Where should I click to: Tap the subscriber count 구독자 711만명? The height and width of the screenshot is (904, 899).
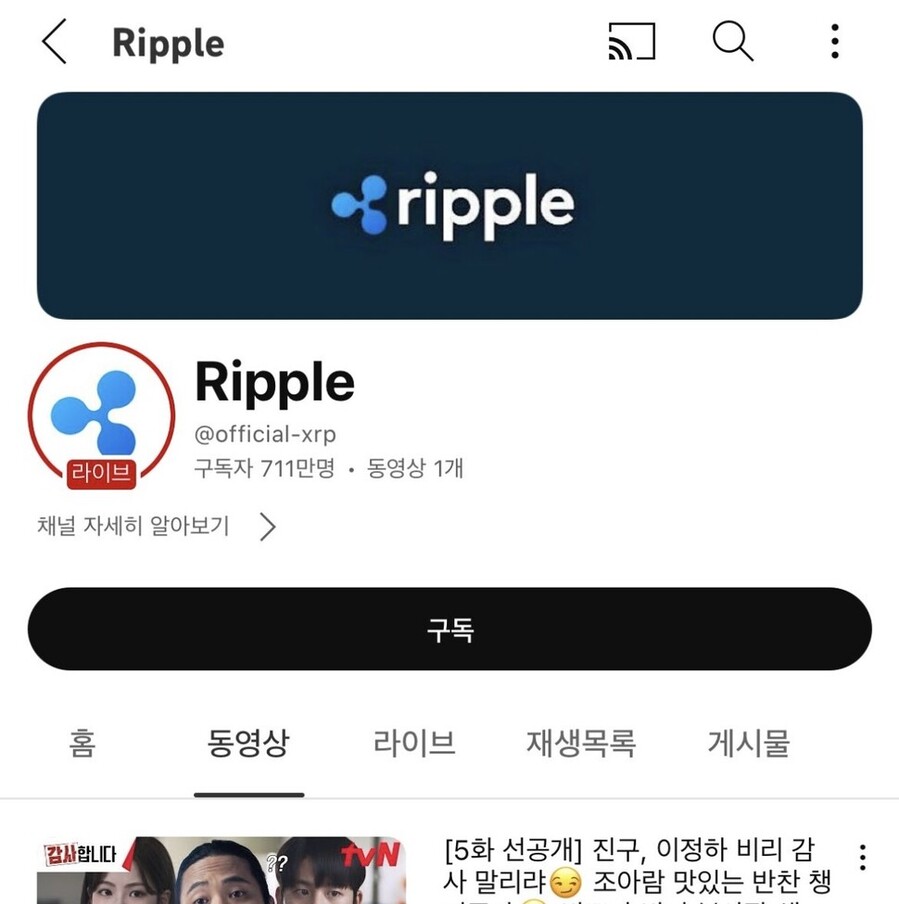(265, 468)
